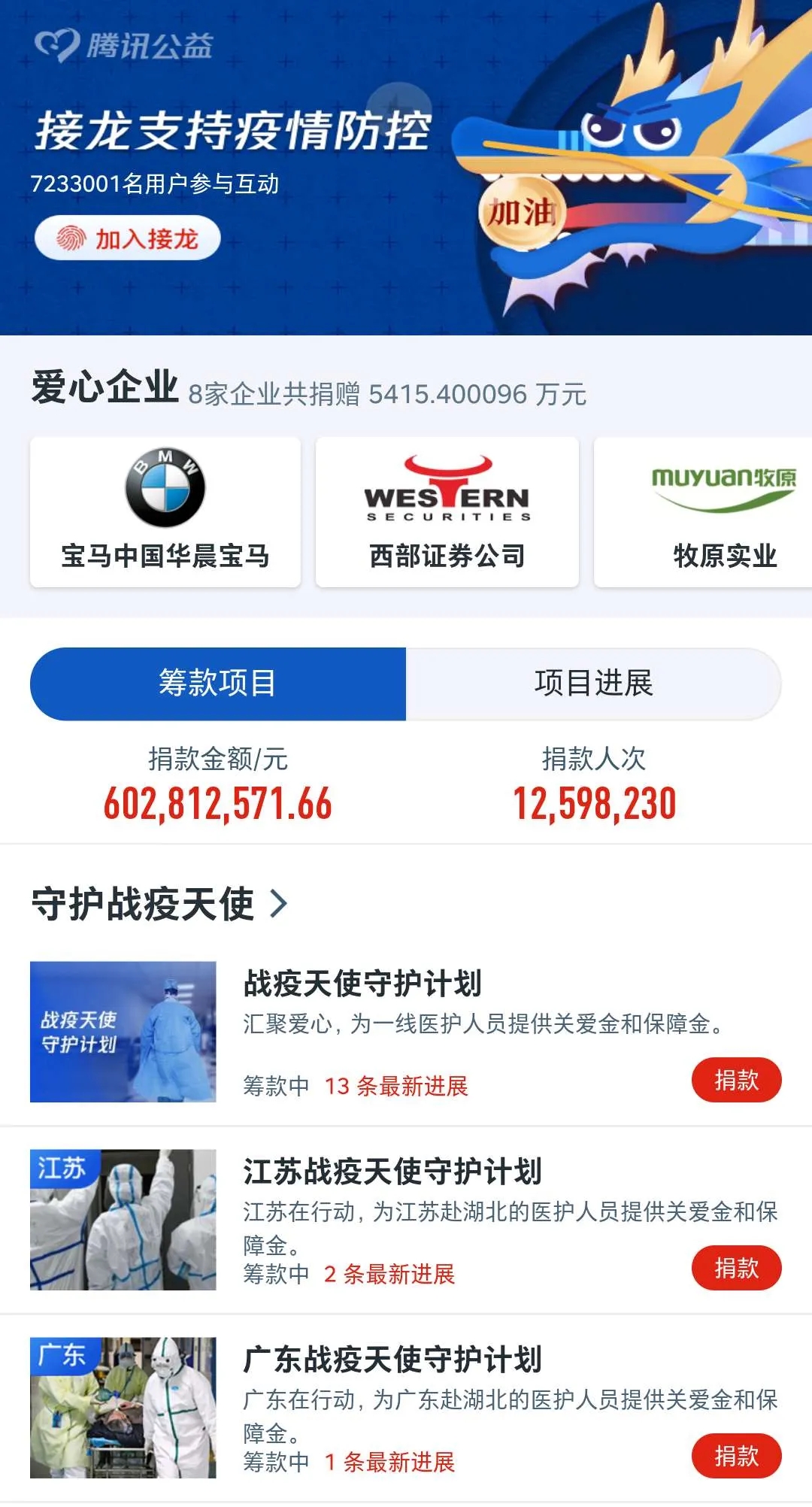Open the 西部证券公司 enterprise card
The width and height of the screenshot is (812, 1507).
(x=447, y=511)
